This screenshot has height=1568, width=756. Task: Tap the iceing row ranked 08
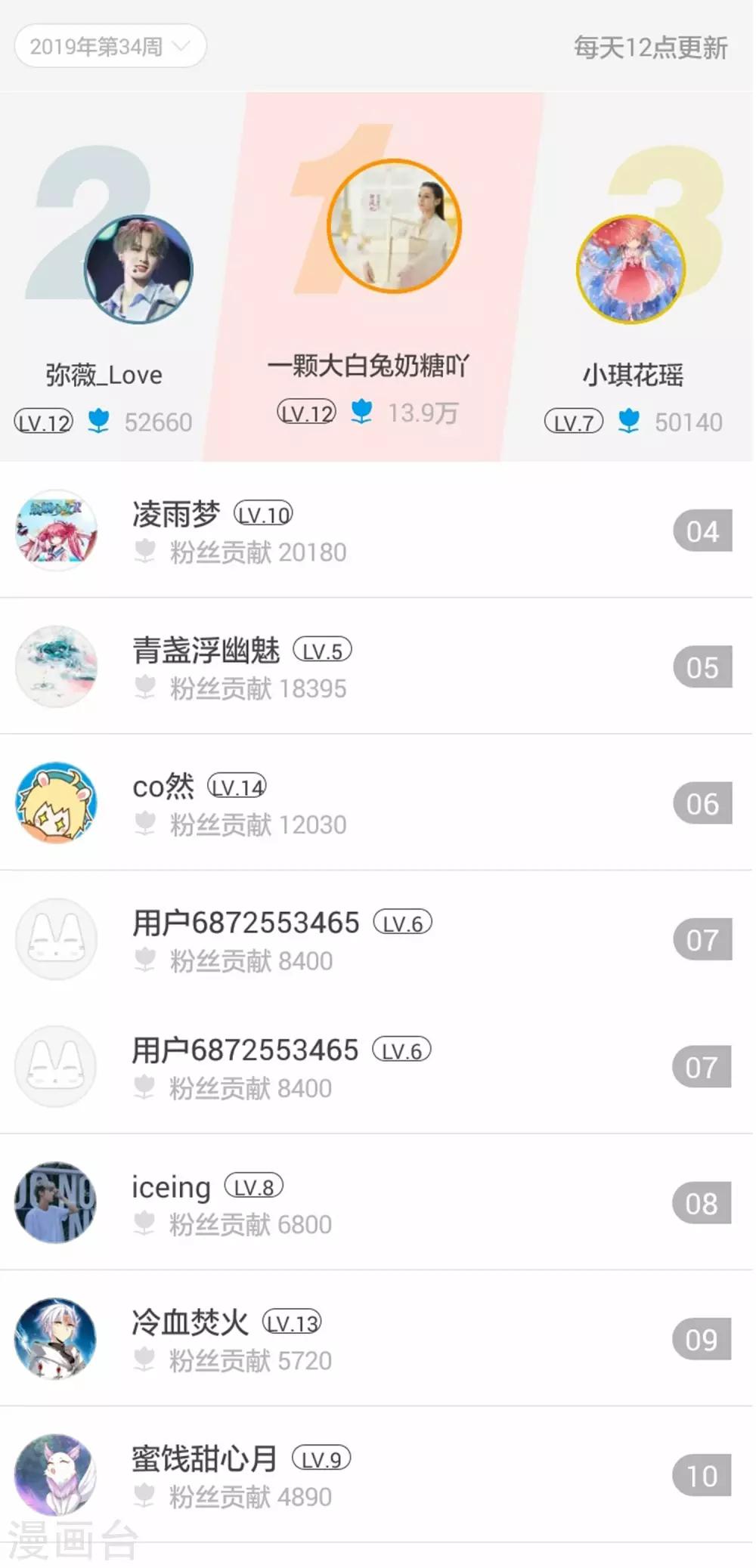point(376,1203)
